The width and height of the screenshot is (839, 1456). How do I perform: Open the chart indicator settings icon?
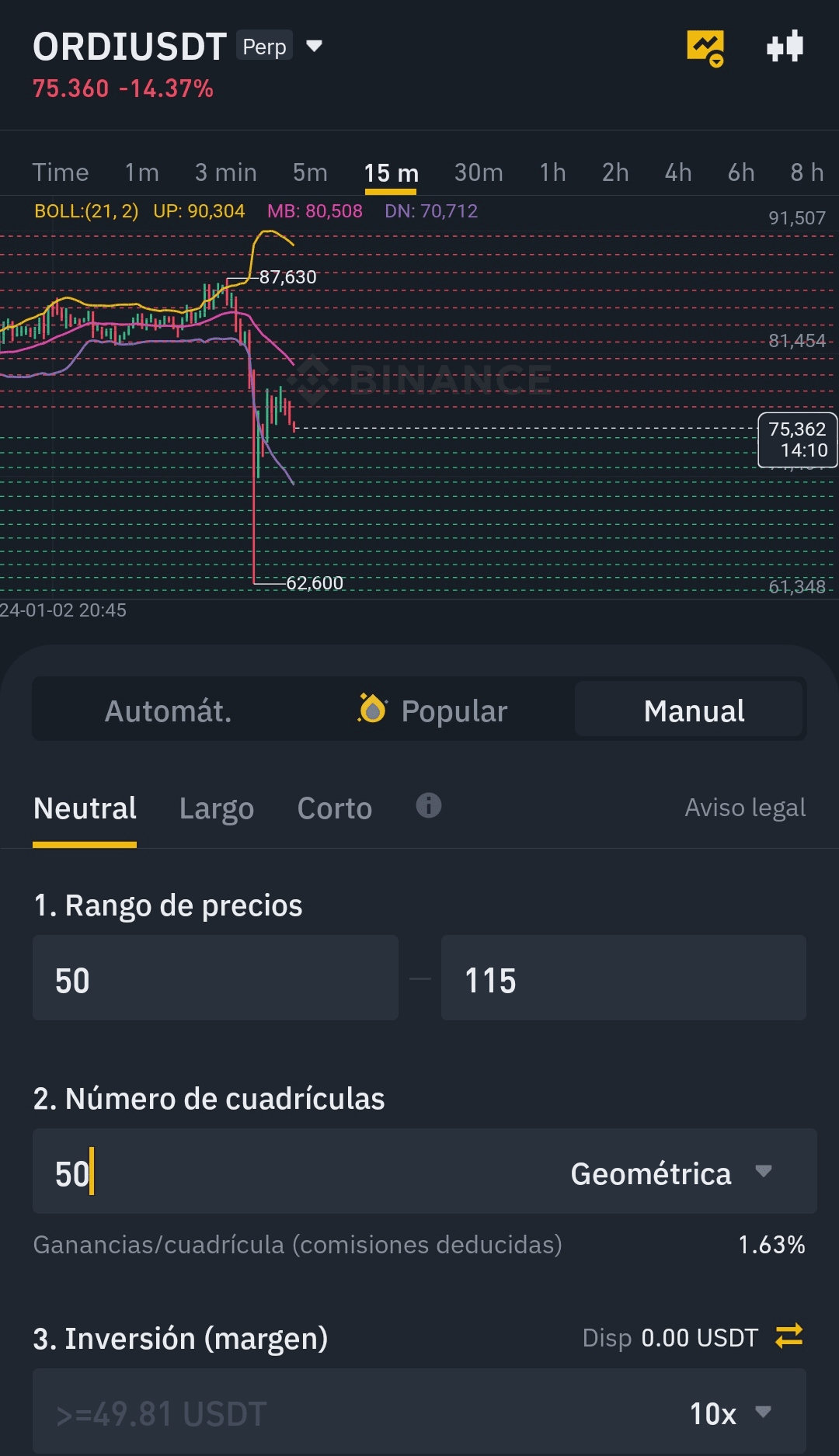tap(705, 48)
